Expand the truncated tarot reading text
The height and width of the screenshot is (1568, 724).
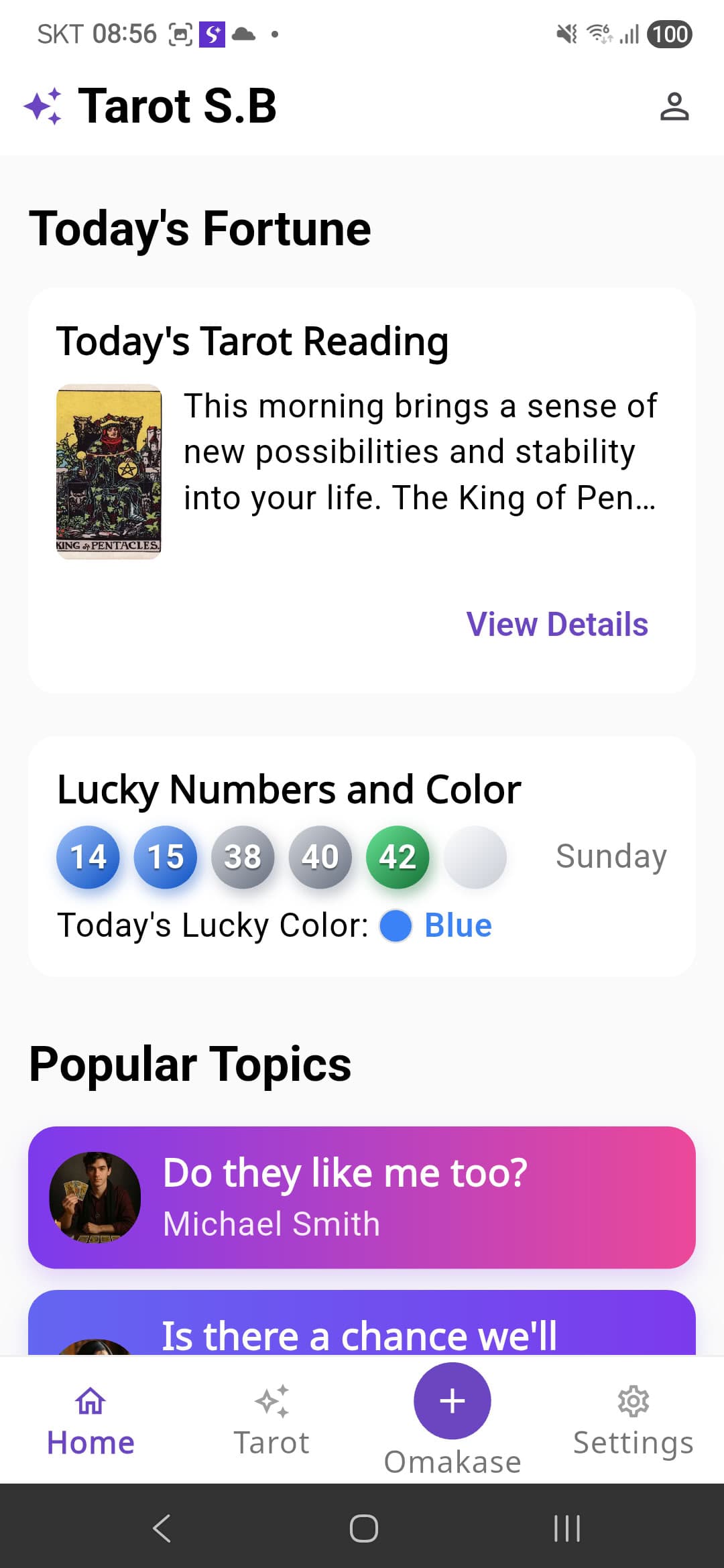pos(420,450)
